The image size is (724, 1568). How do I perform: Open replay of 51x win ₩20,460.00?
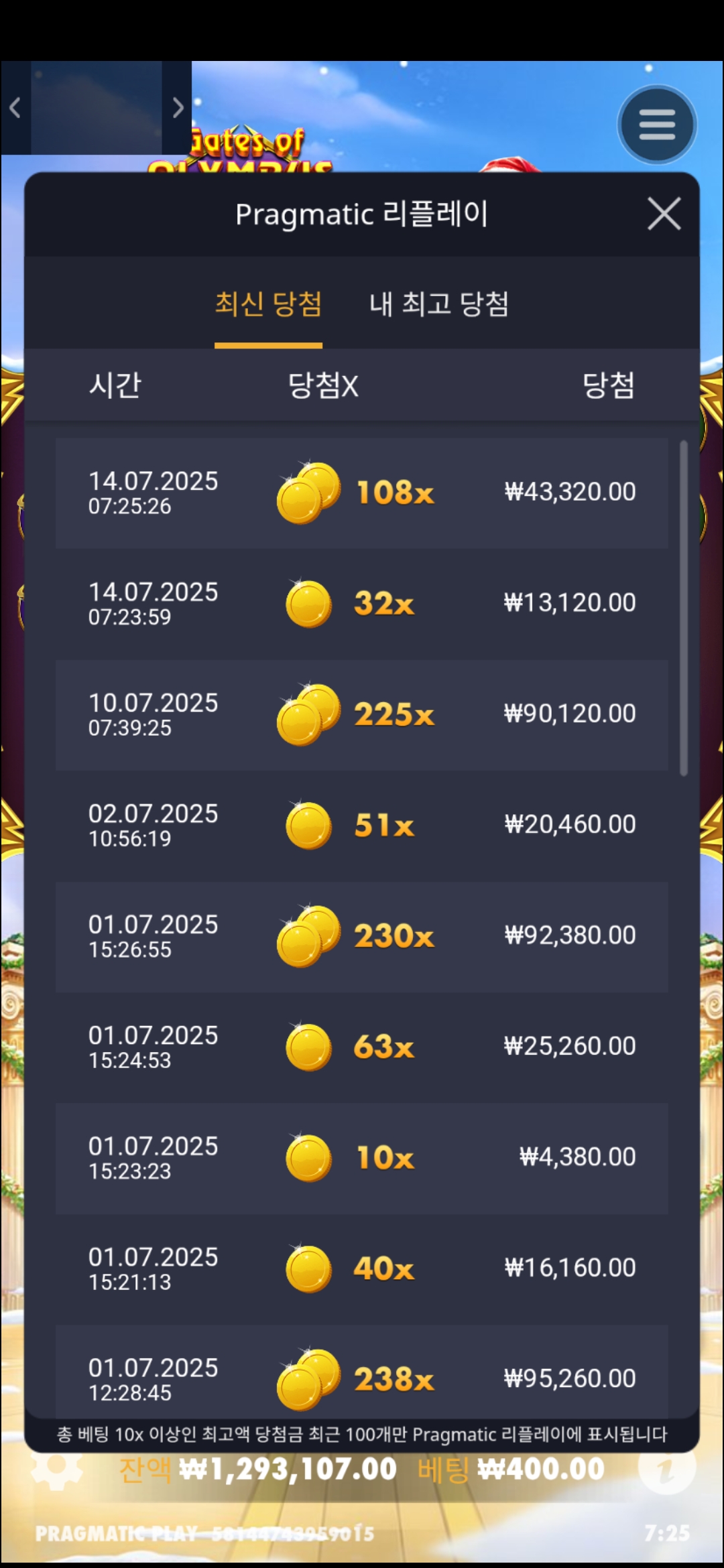click(361, 825)
